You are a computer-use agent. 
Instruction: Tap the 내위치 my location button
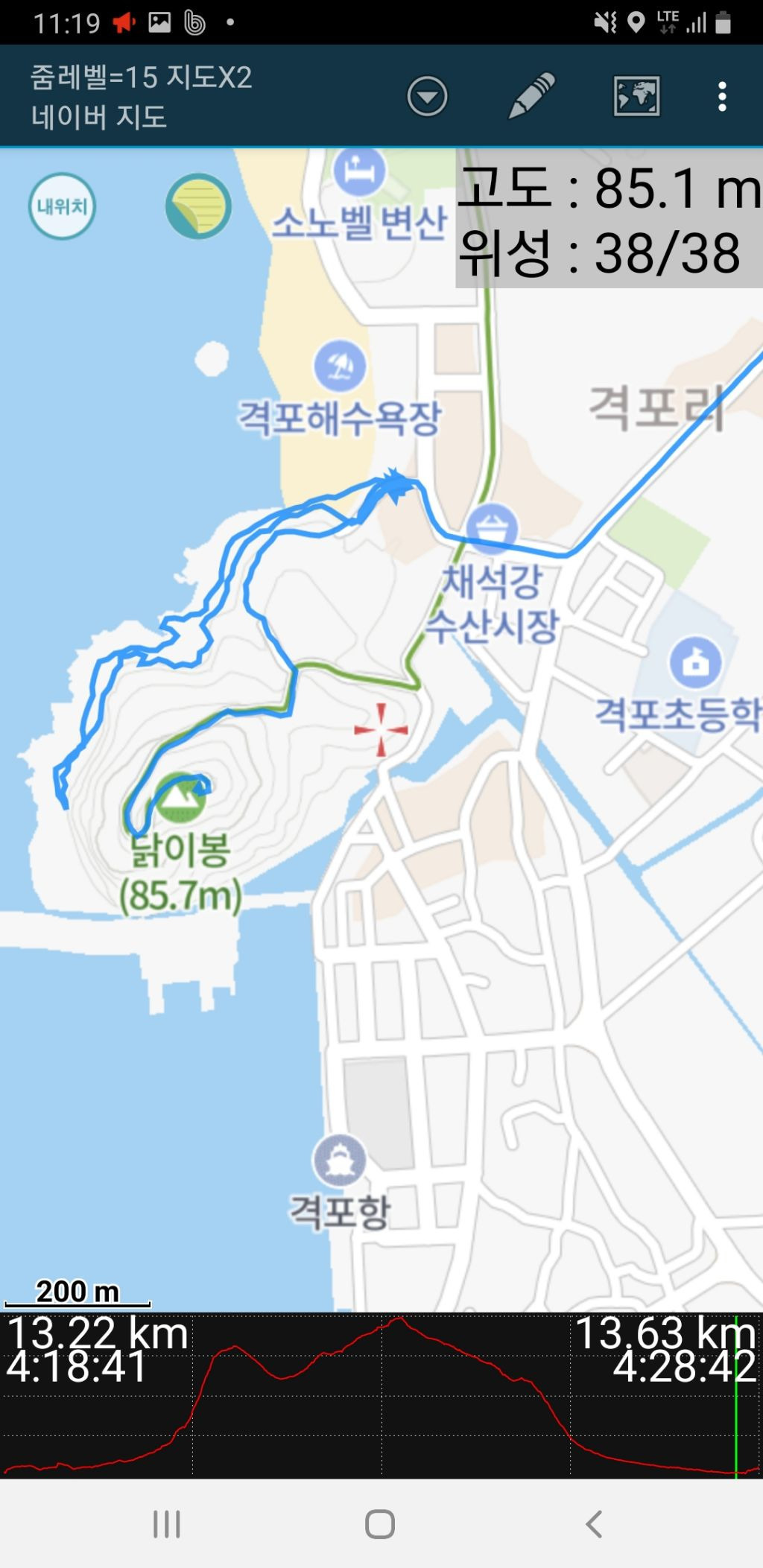point(63,206)
